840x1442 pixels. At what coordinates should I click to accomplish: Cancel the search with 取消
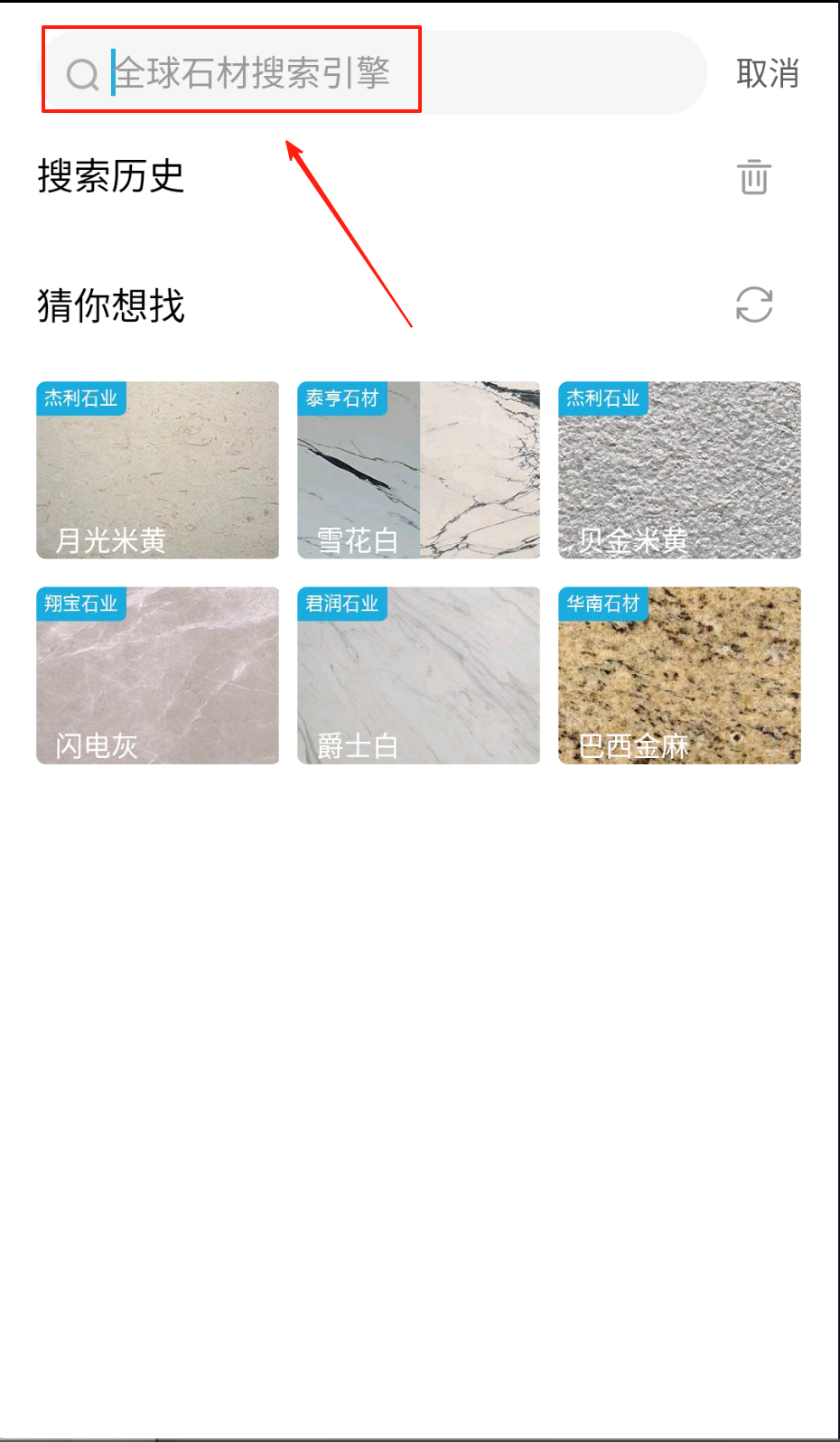tap(767, 73)
